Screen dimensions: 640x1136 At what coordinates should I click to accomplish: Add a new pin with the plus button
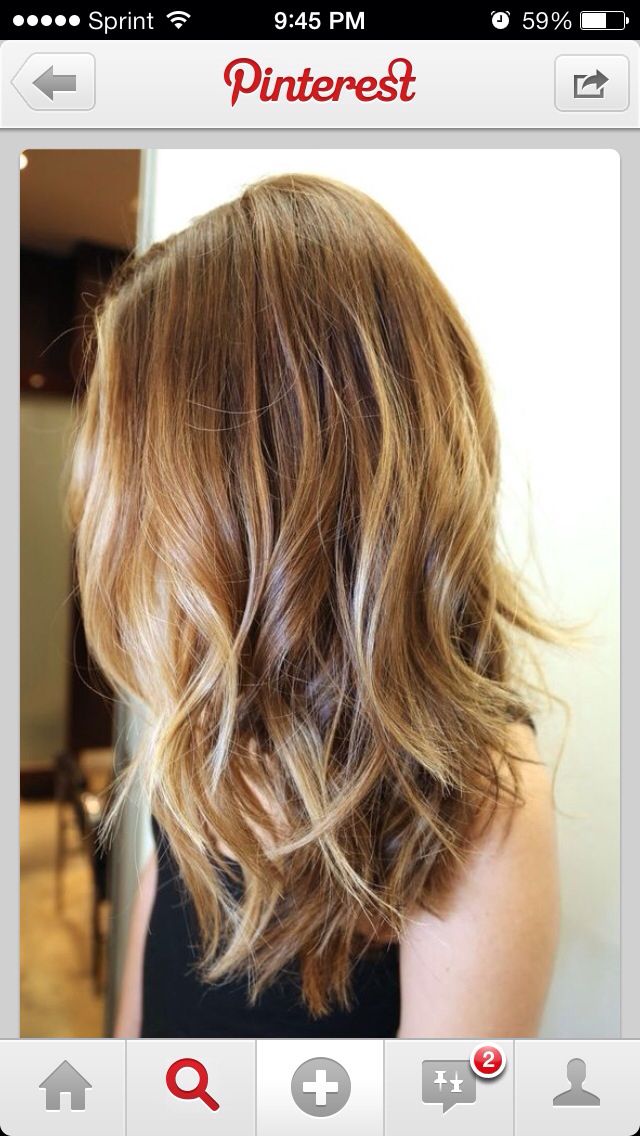point(320,1086)
